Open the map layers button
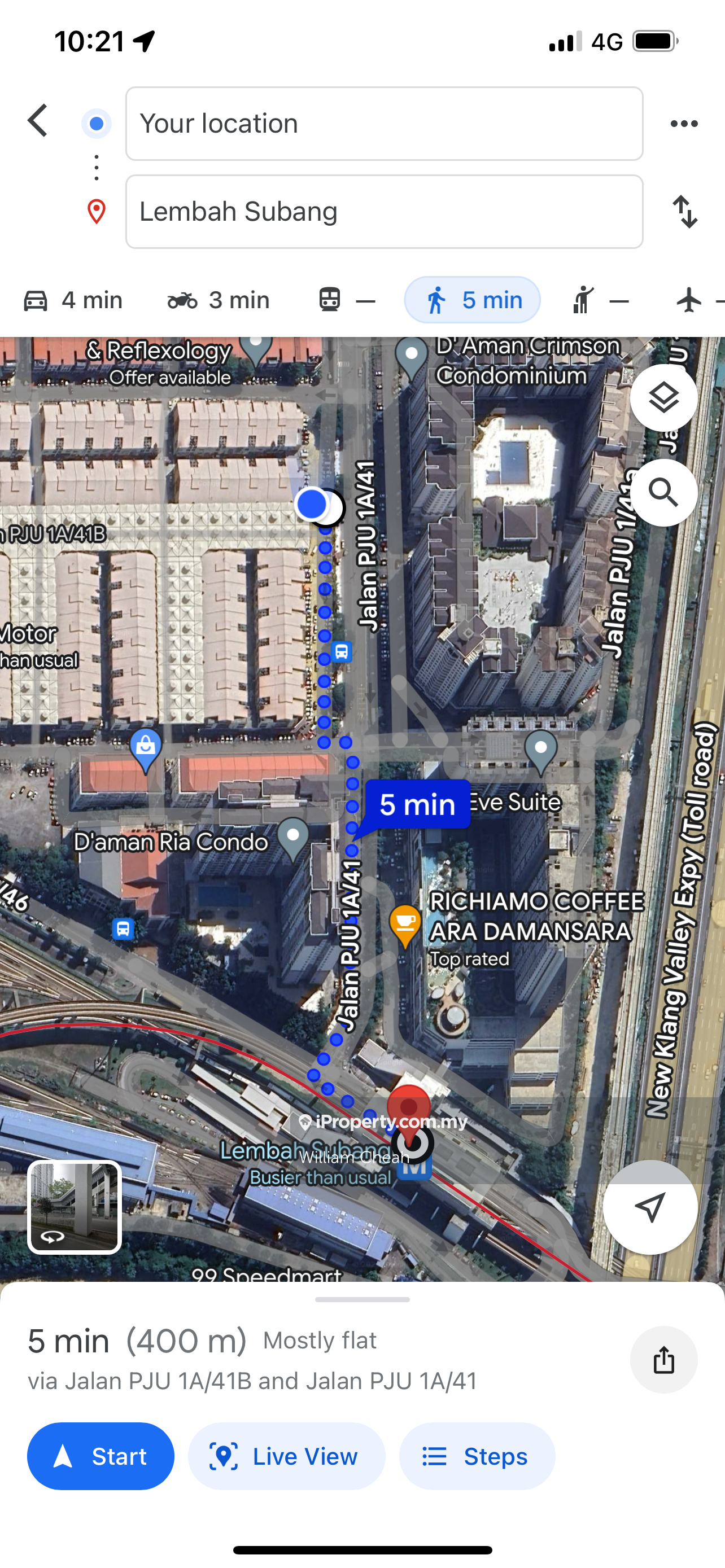The image size is (725, 1568). [663, 397]
